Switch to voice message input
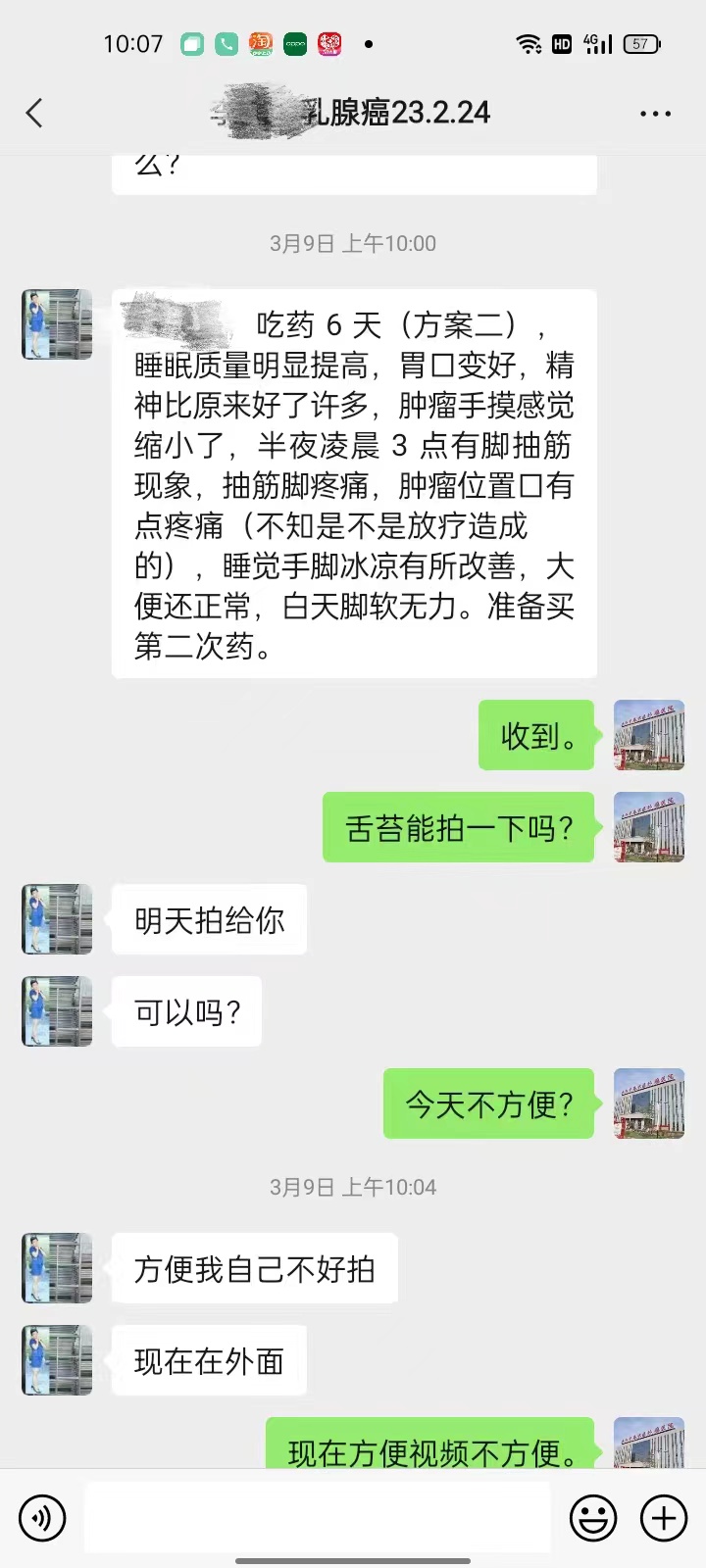Viewport: 706px width, 1568px height. (x=42, y=1518)
